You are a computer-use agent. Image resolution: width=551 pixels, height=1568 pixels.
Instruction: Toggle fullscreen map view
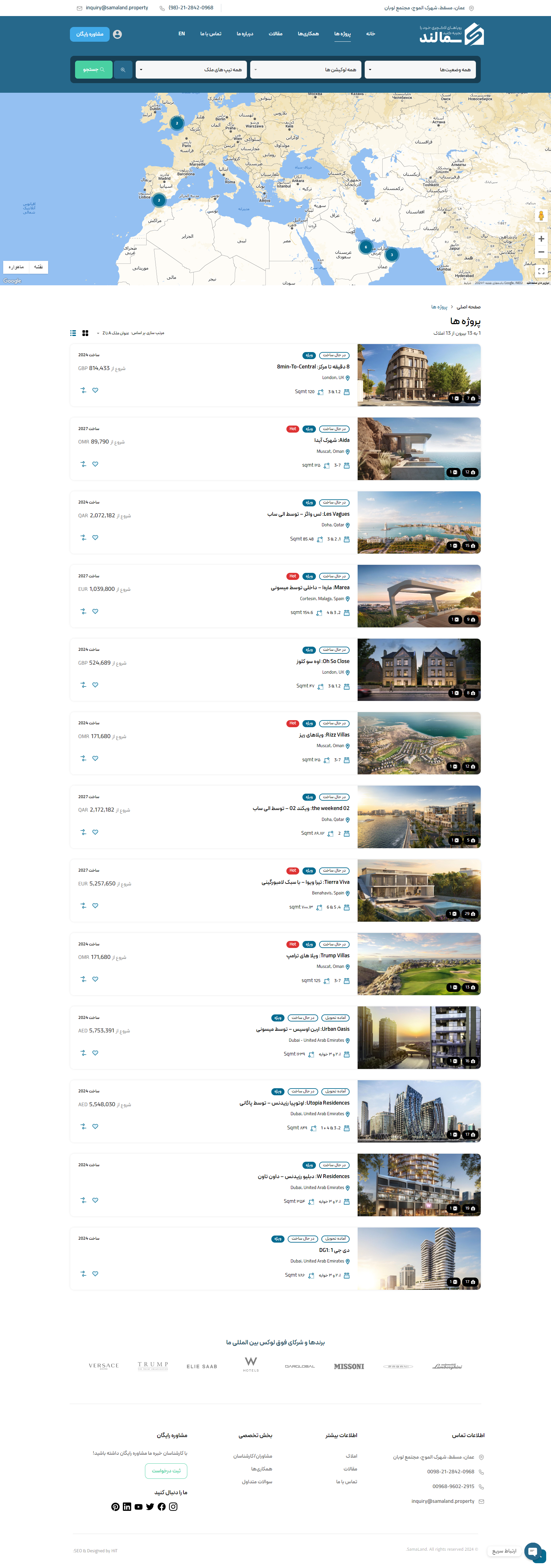click(x=541, y=271)
